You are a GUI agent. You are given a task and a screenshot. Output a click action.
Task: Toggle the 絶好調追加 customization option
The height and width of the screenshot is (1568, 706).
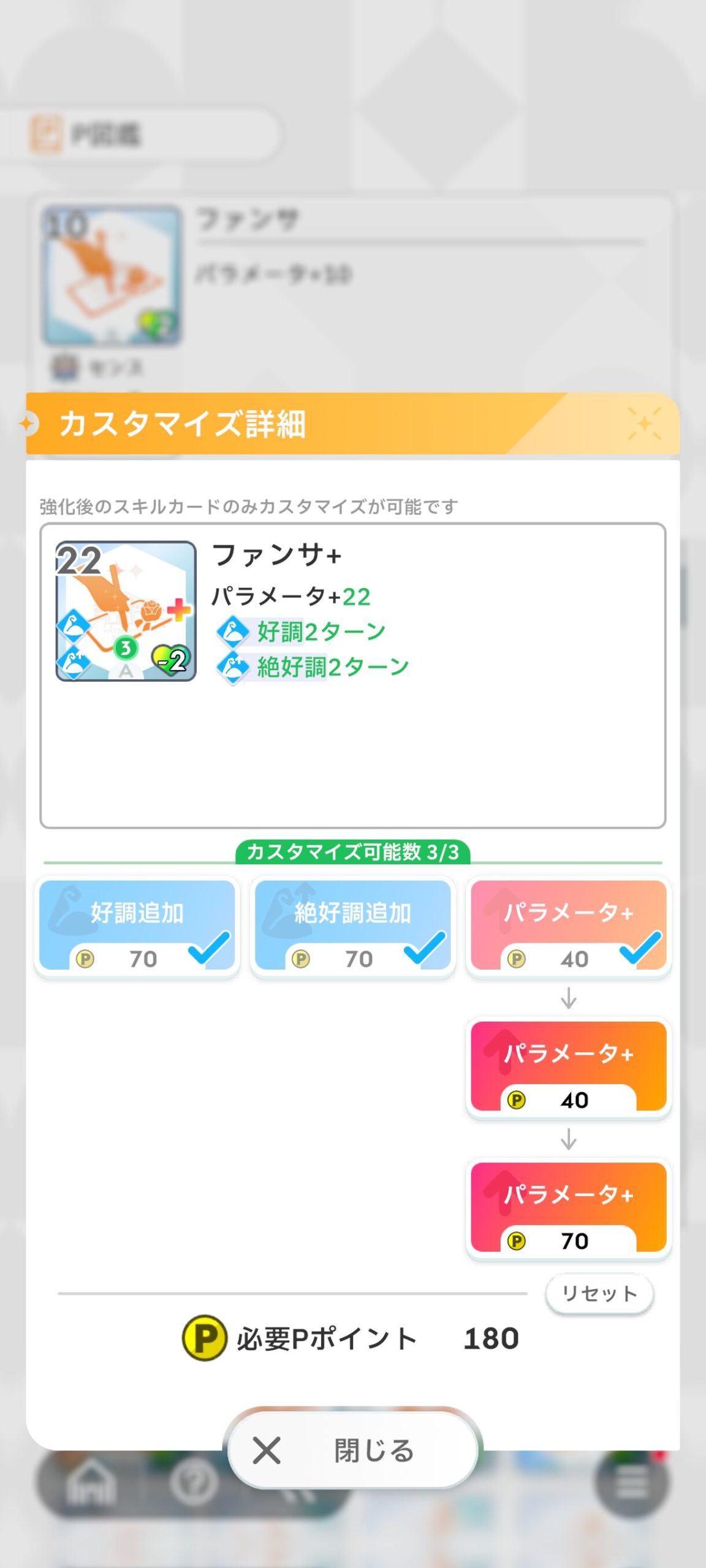pos(353,925)
